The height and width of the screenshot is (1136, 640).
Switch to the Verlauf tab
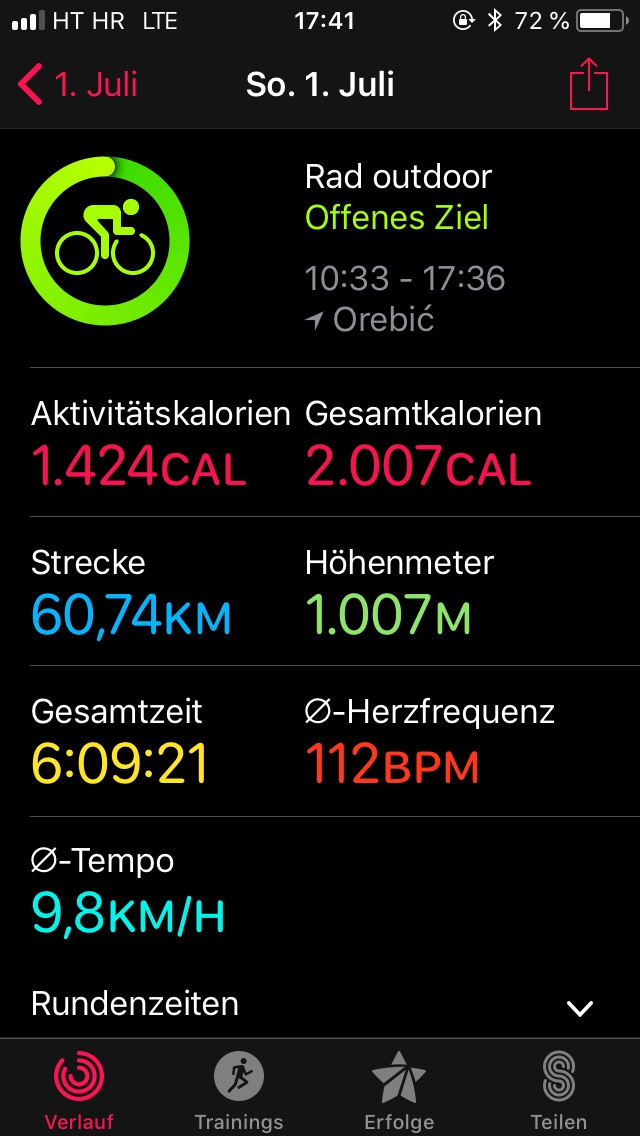coord(80,1089)
